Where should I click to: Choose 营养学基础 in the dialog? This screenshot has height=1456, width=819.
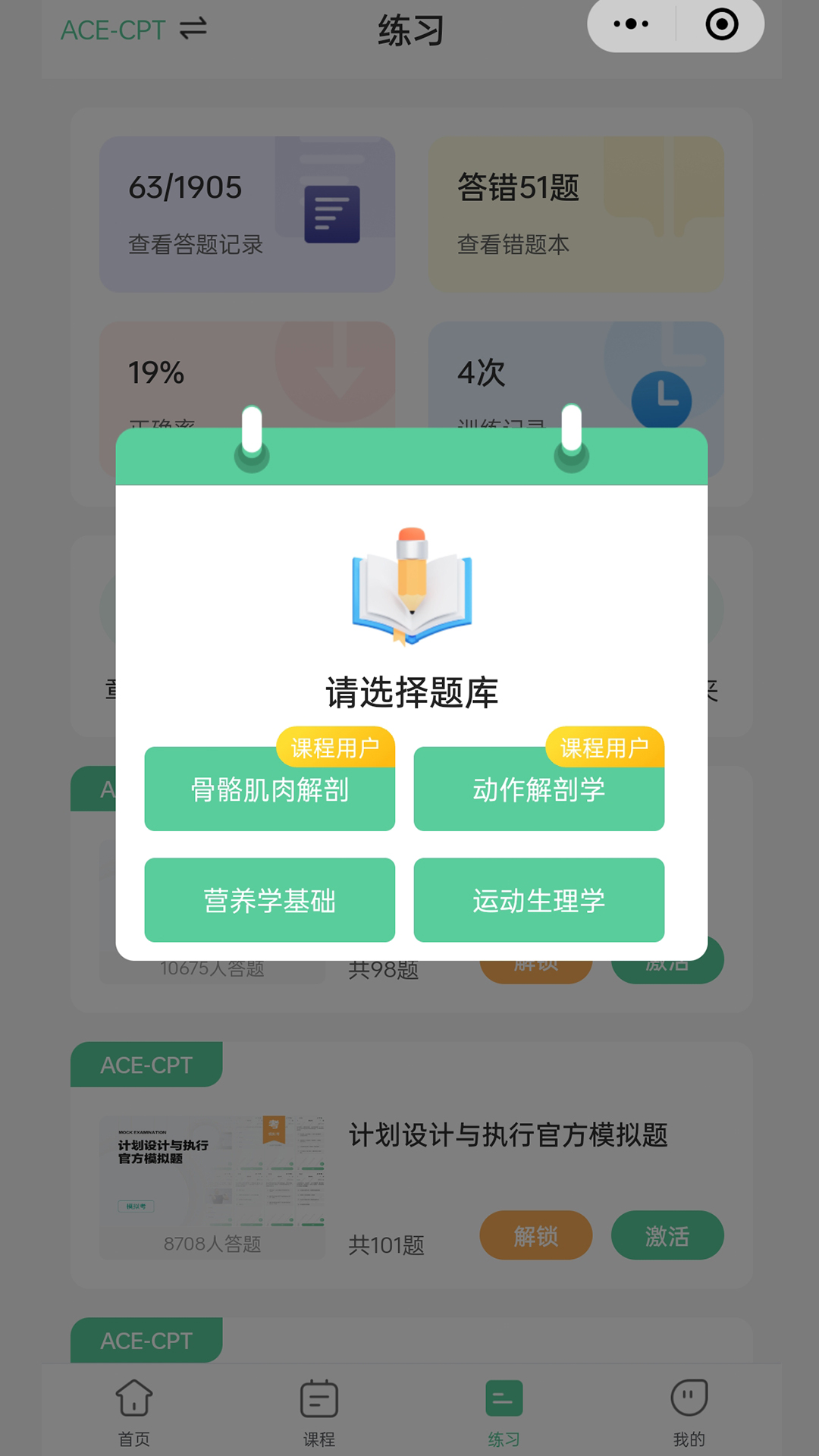tap(269, 899)
